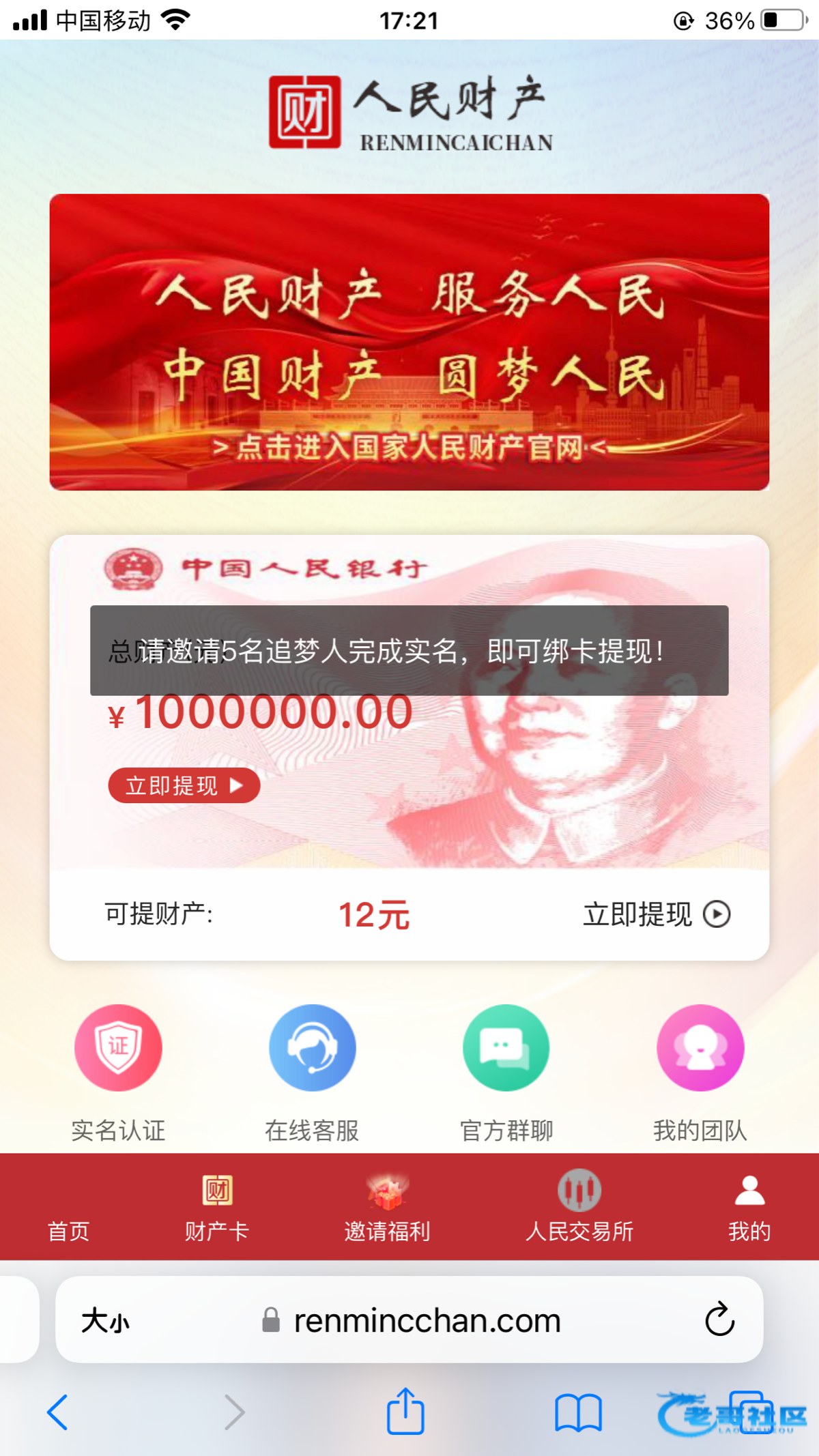Open the red 国家人民财产官网 banner
Viewport: 819px width, 1456px height.
click(x=409, y=343)
